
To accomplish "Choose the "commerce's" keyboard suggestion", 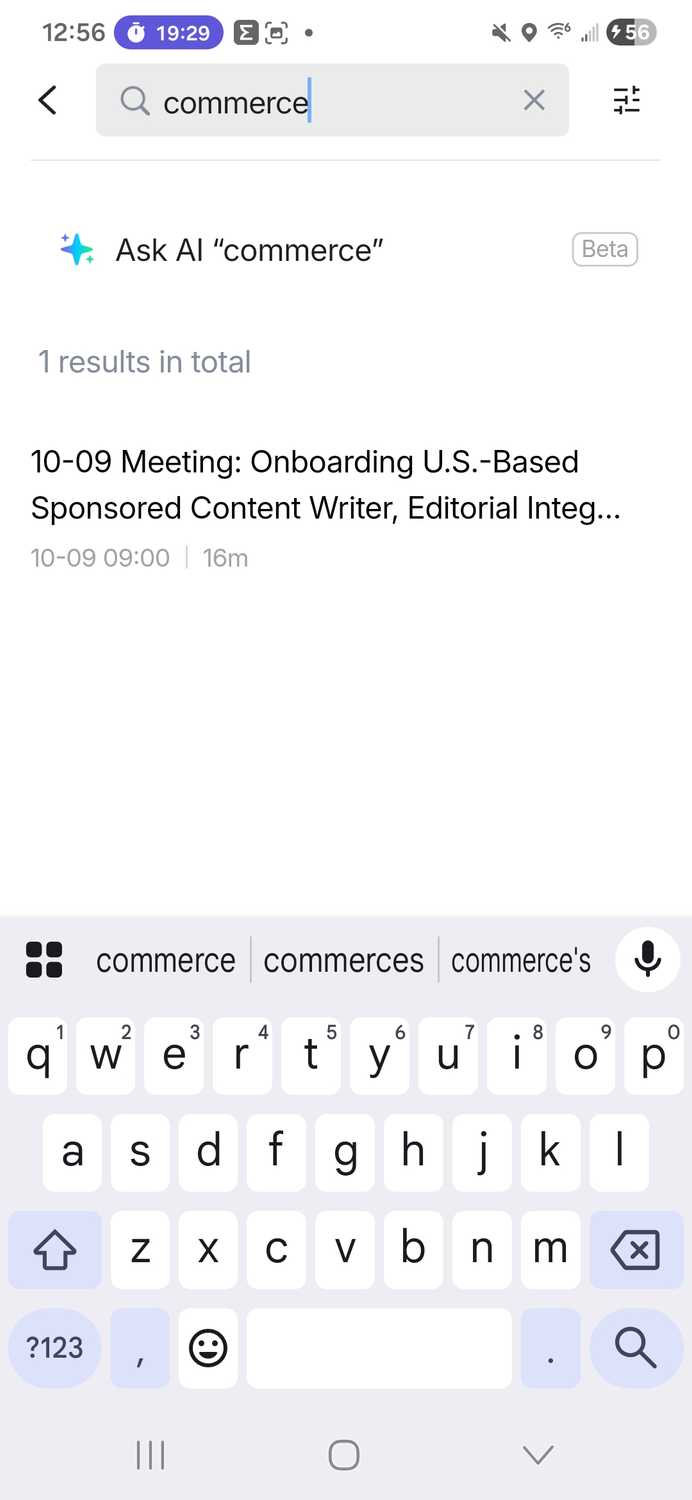I will point(521,961).
